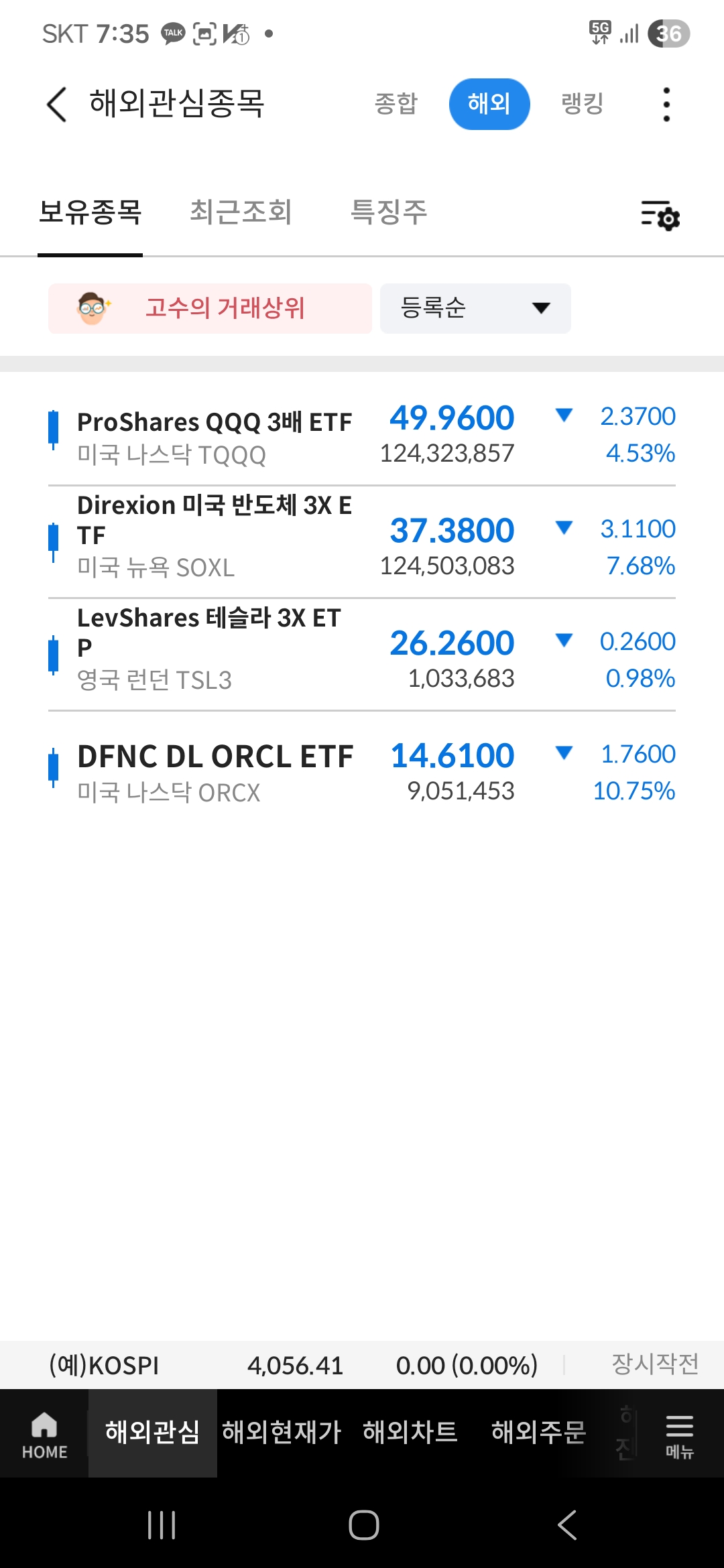
Task: Open ProShares QQQ 3배 ETF (TQQQ)
Action: [x=215, y=436]
